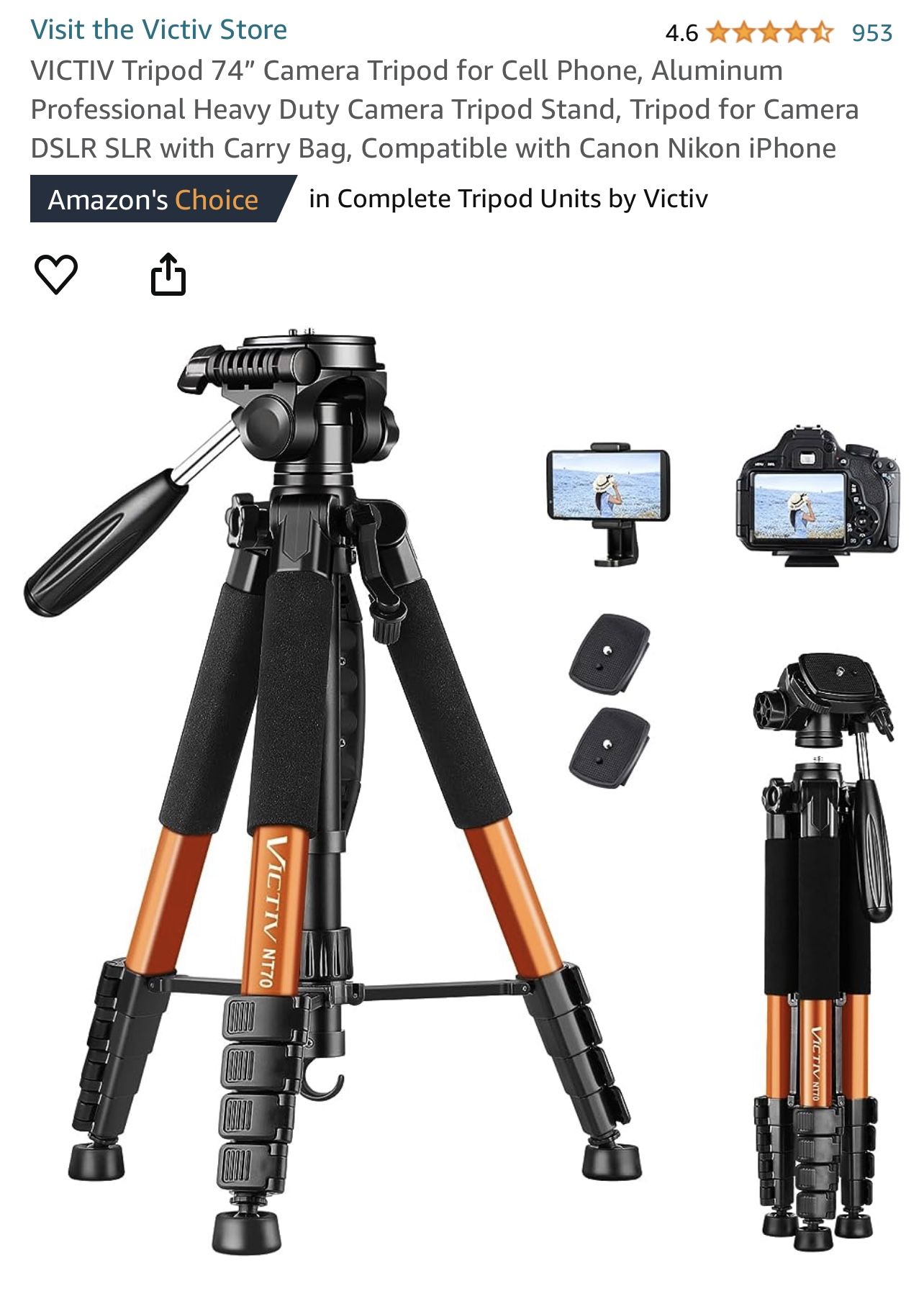Visit the Victiv Store
Image resolution: width=924 pixels, height=1291 pixels.
159,29
